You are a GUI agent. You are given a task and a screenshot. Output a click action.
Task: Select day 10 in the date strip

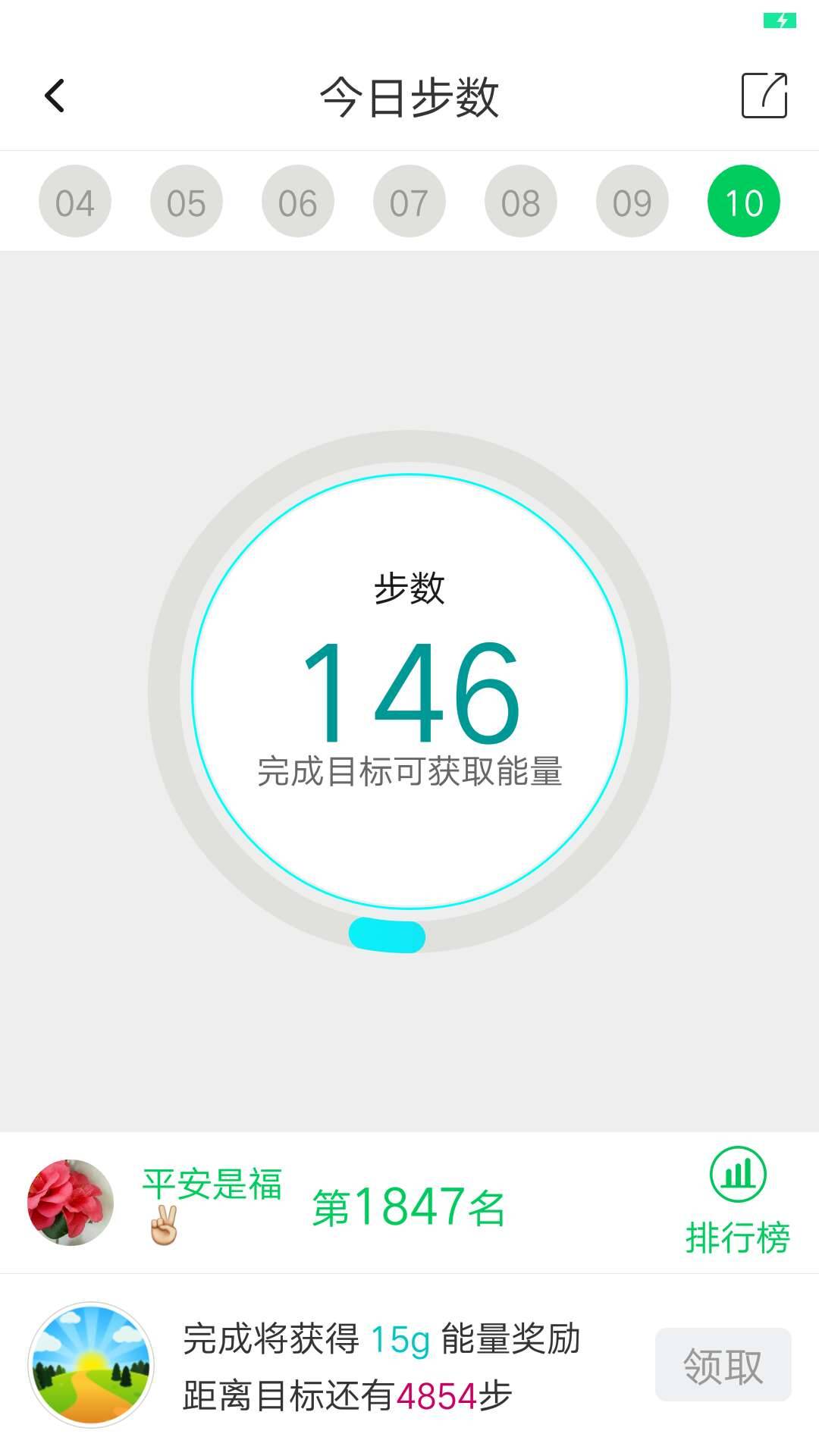(x=744, y=201)
